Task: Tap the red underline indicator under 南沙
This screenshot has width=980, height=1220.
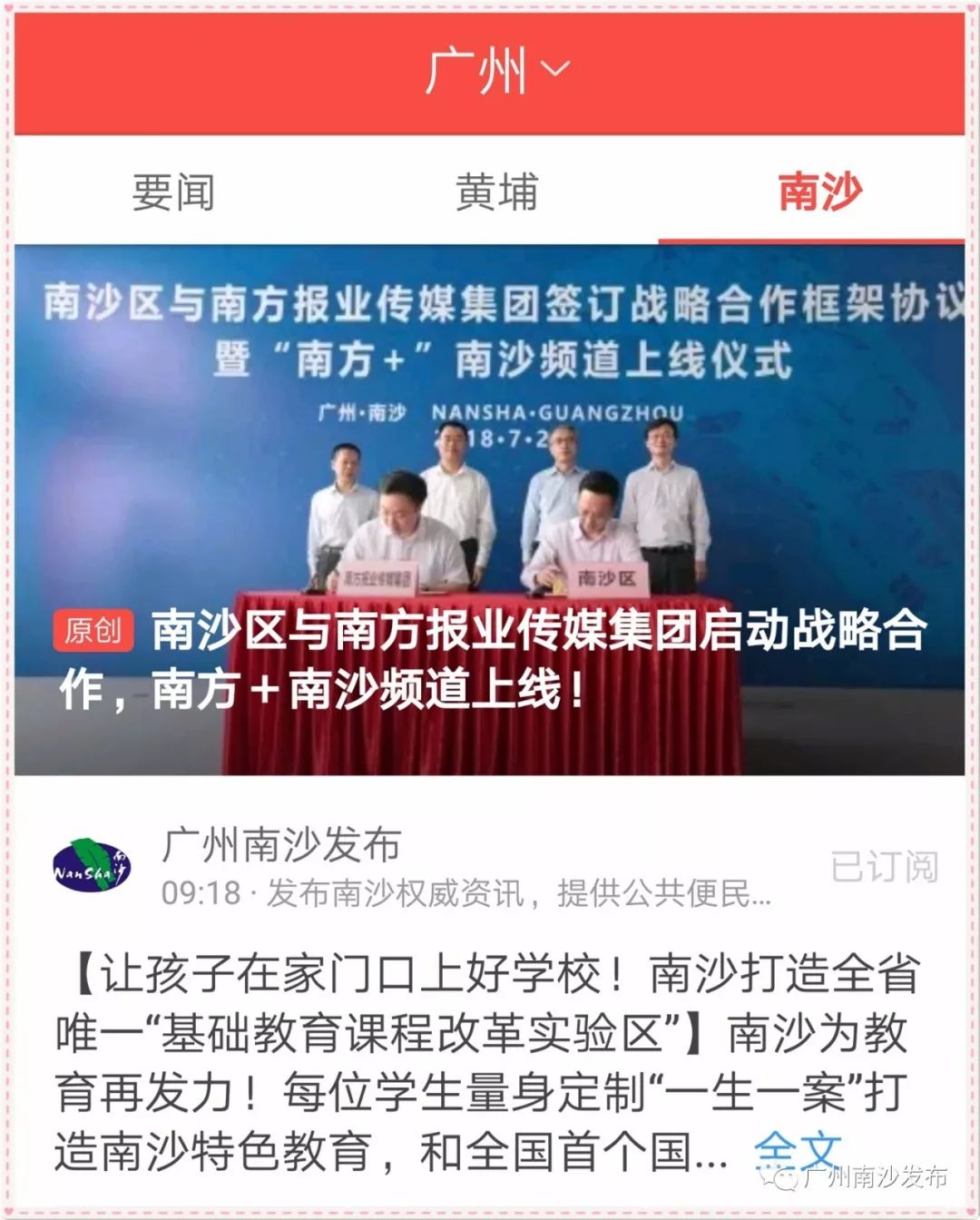Action: 815,238
